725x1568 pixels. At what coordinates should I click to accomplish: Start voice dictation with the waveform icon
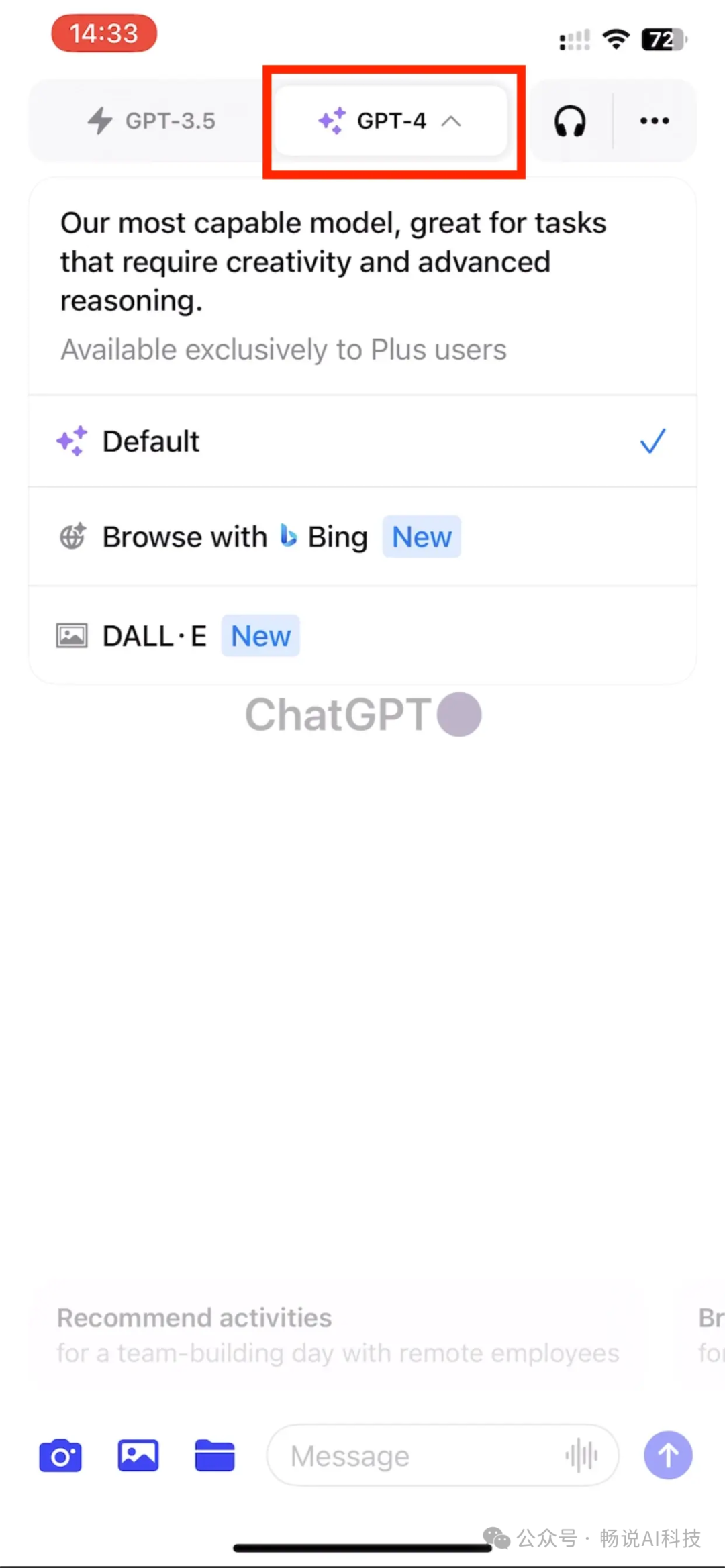581,1456
